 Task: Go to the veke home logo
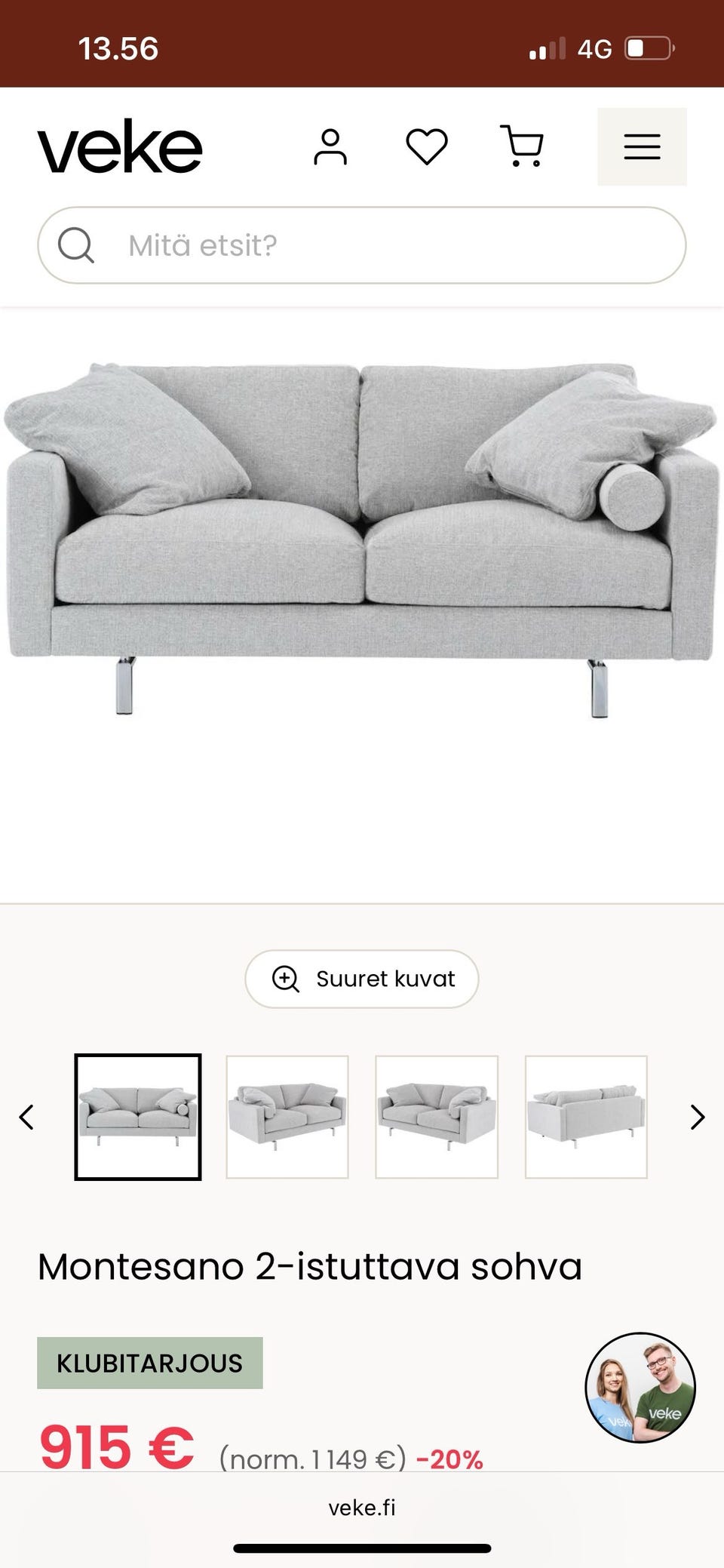point(120,146)
